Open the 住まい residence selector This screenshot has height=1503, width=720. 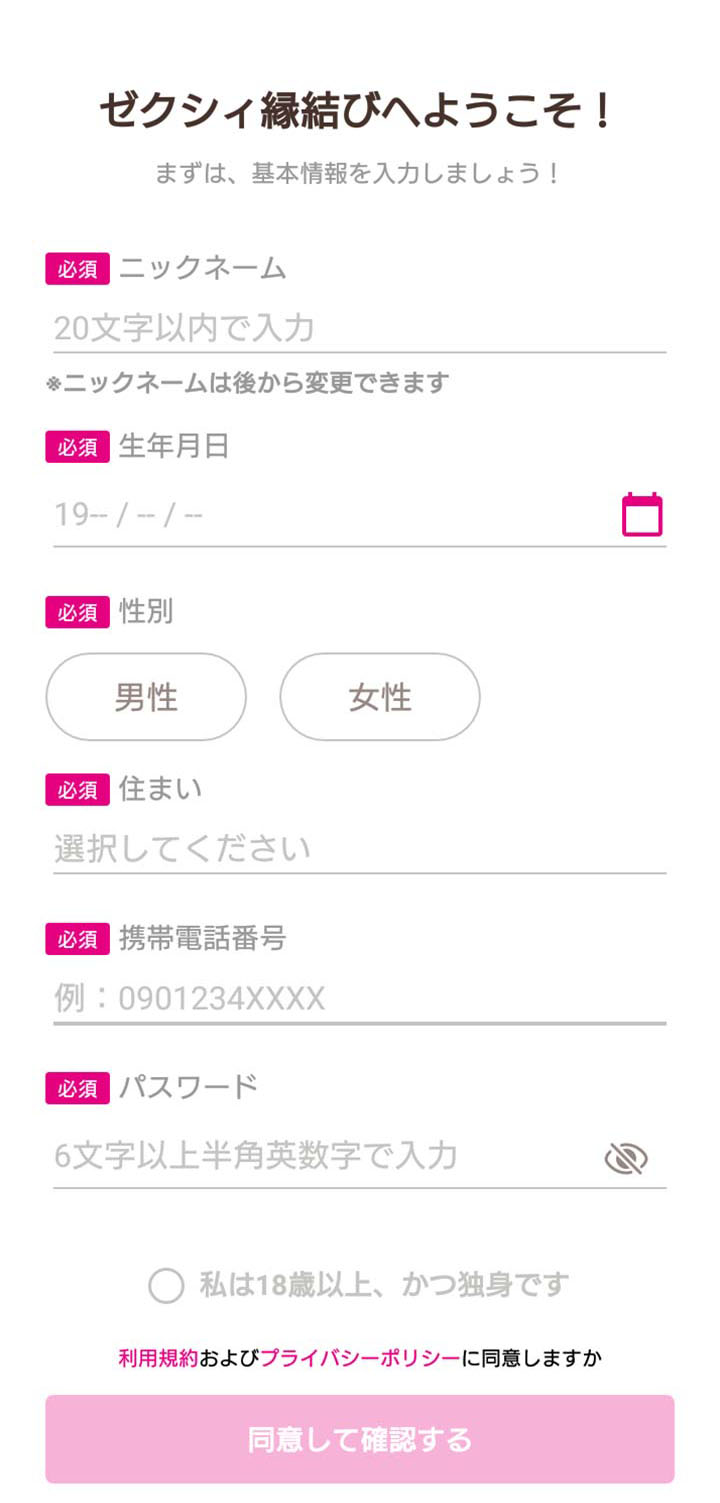[359, 849]
